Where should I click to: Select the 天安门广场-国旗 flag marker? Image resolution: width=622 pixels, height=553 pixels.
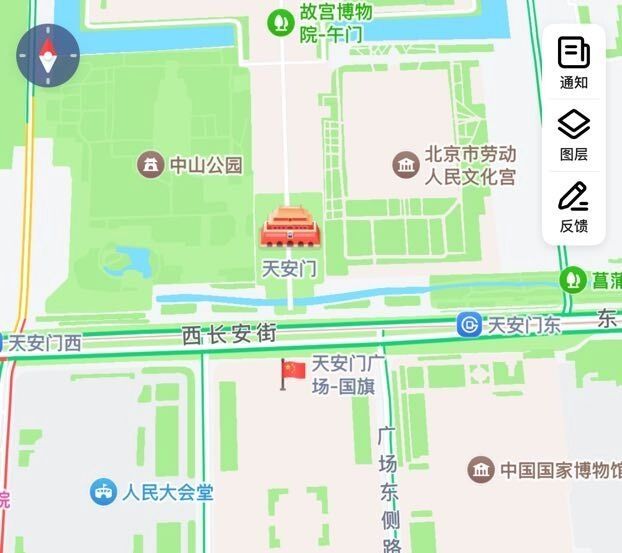click(x=292, y=373)
